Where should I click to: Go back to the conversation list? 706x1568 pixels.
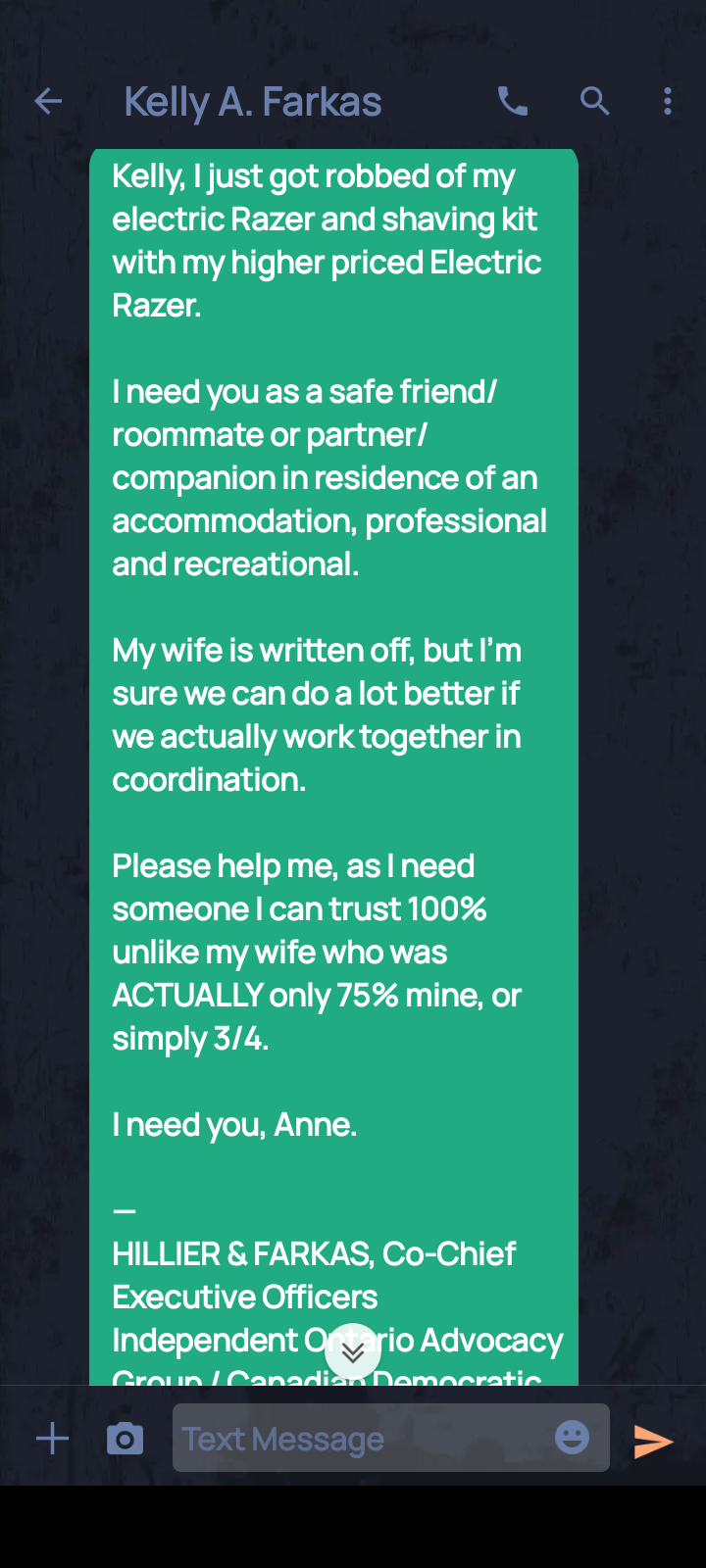pos(48,101)
